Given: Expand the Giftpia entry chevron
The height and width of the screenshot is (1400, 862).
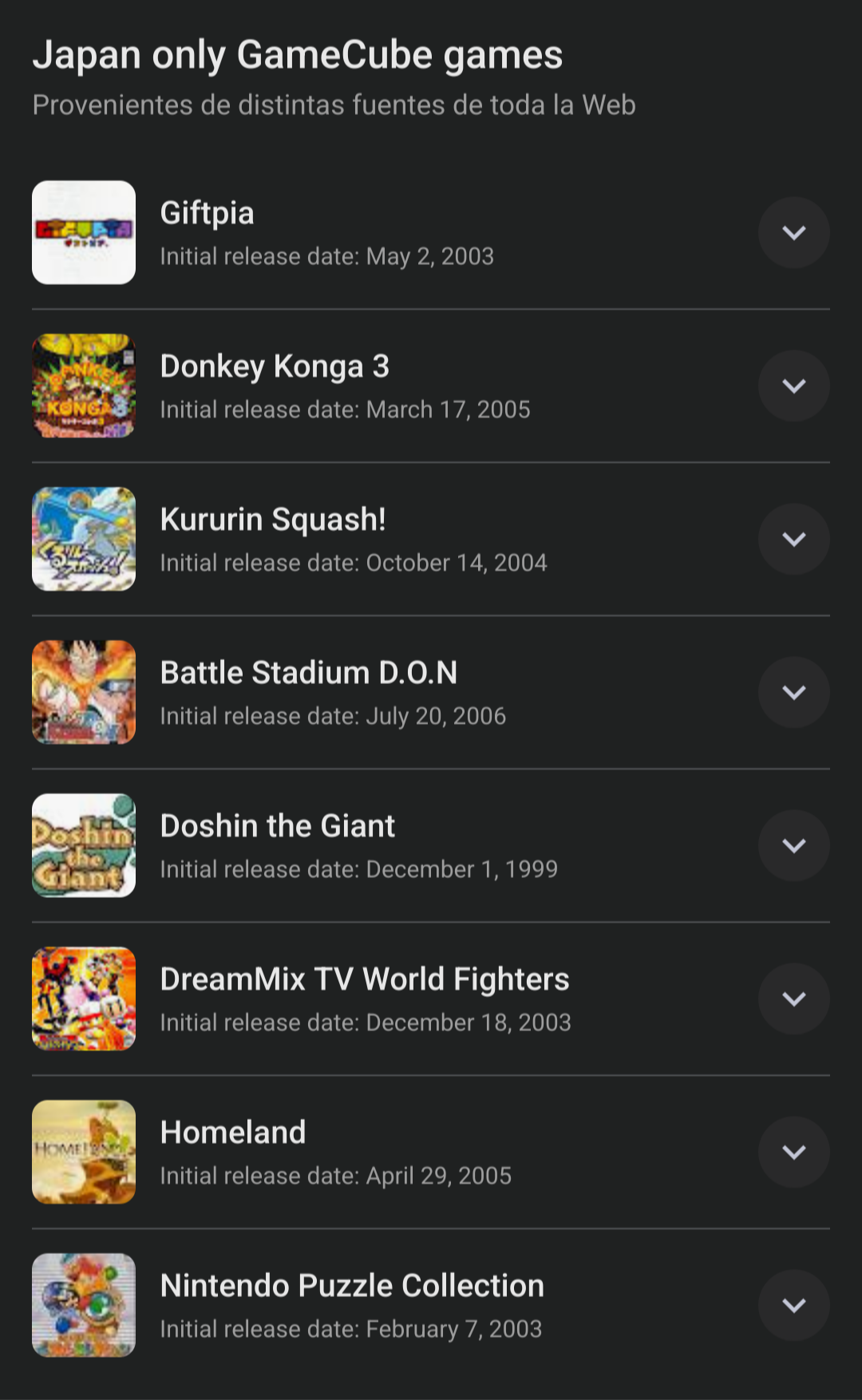Looking at the screenshot, I should coord(793,232).
